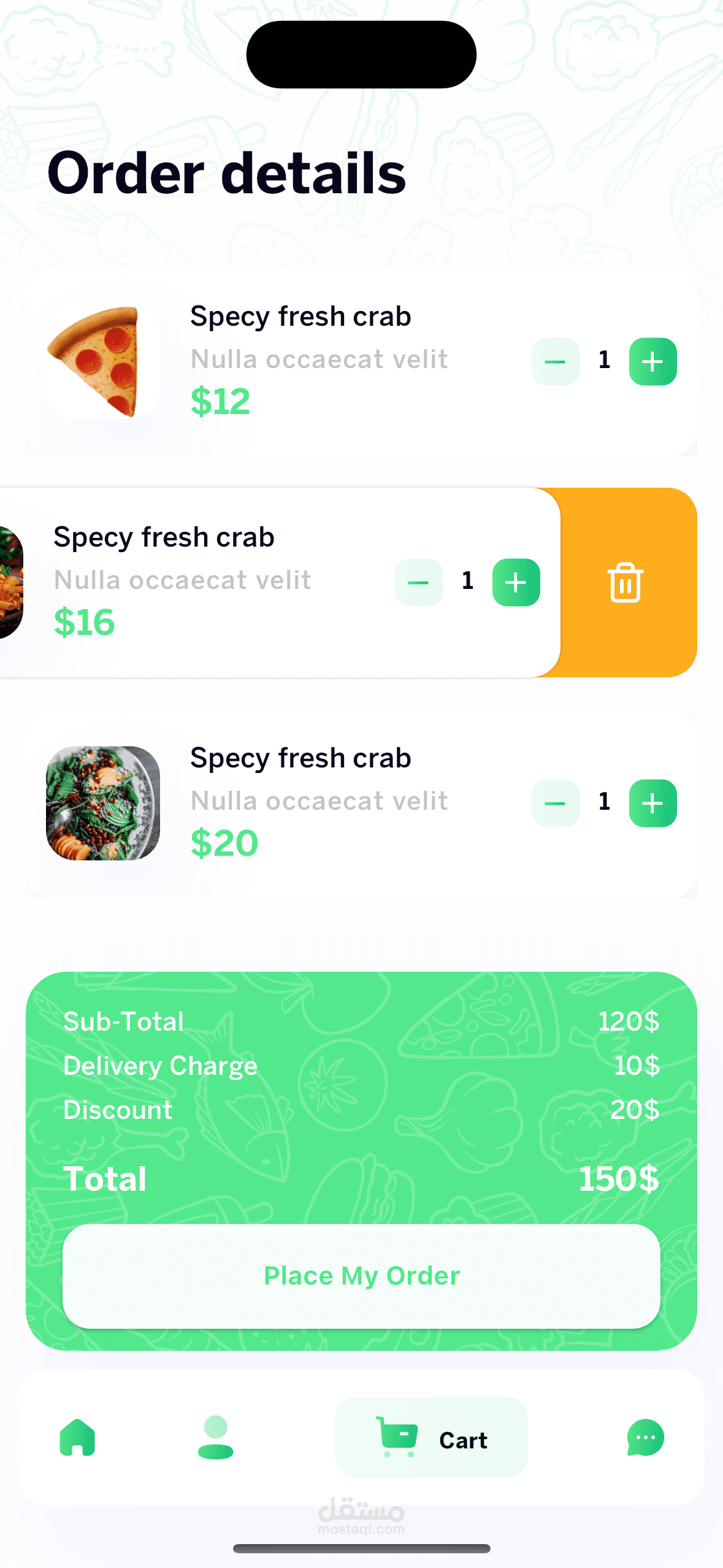Place My Order now
This screenshot has height=1568, width=723.
pos(361,1276)
